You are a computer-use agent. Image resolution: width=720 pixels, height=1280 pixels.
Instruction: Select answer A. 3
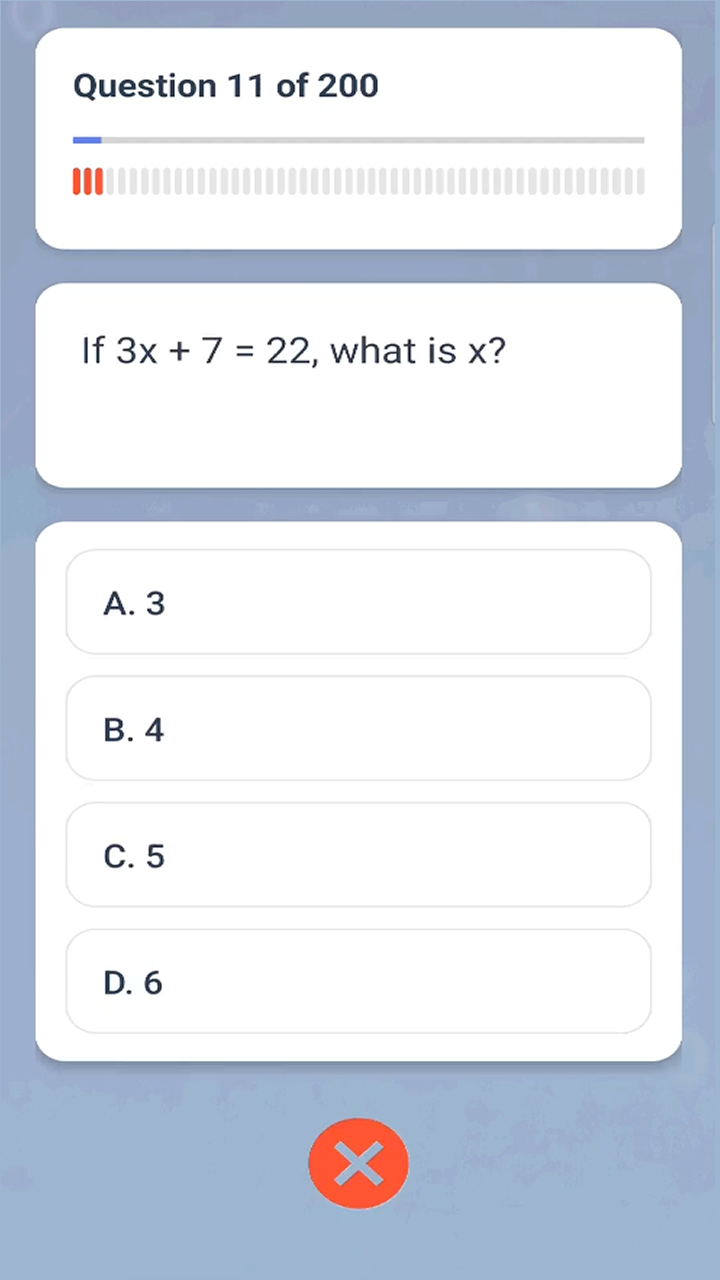pyautogui.click(x=358, y=603)
